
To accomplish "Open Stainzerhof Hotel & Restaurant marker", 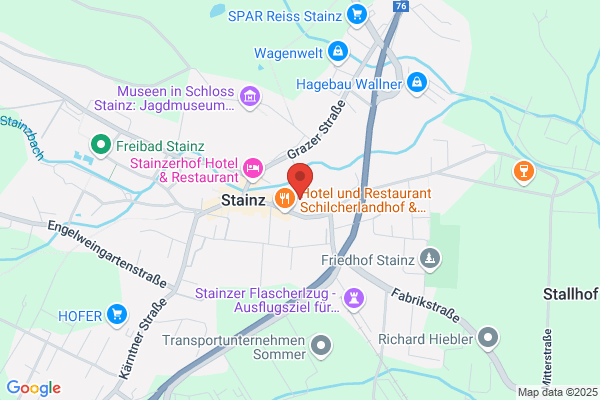I will point(253,169).
